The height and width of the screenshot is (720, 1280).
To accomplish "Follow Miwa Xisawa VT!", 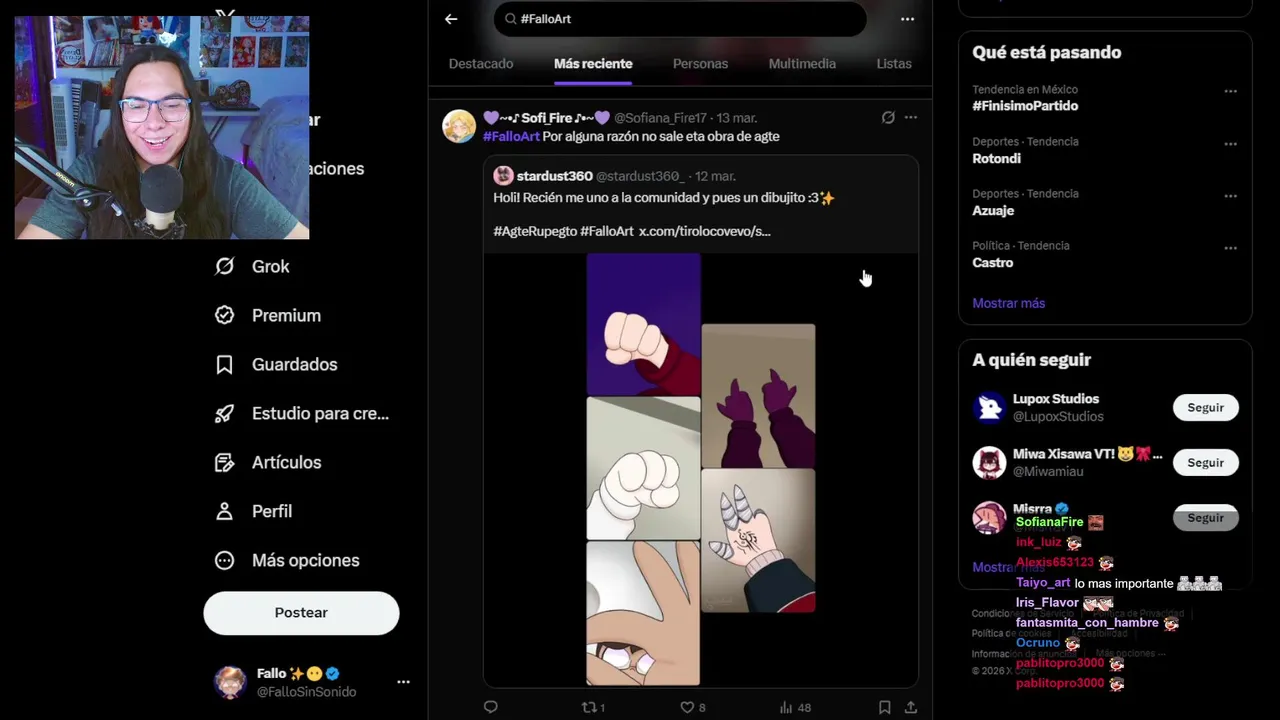I will (x=1205, y=462).
